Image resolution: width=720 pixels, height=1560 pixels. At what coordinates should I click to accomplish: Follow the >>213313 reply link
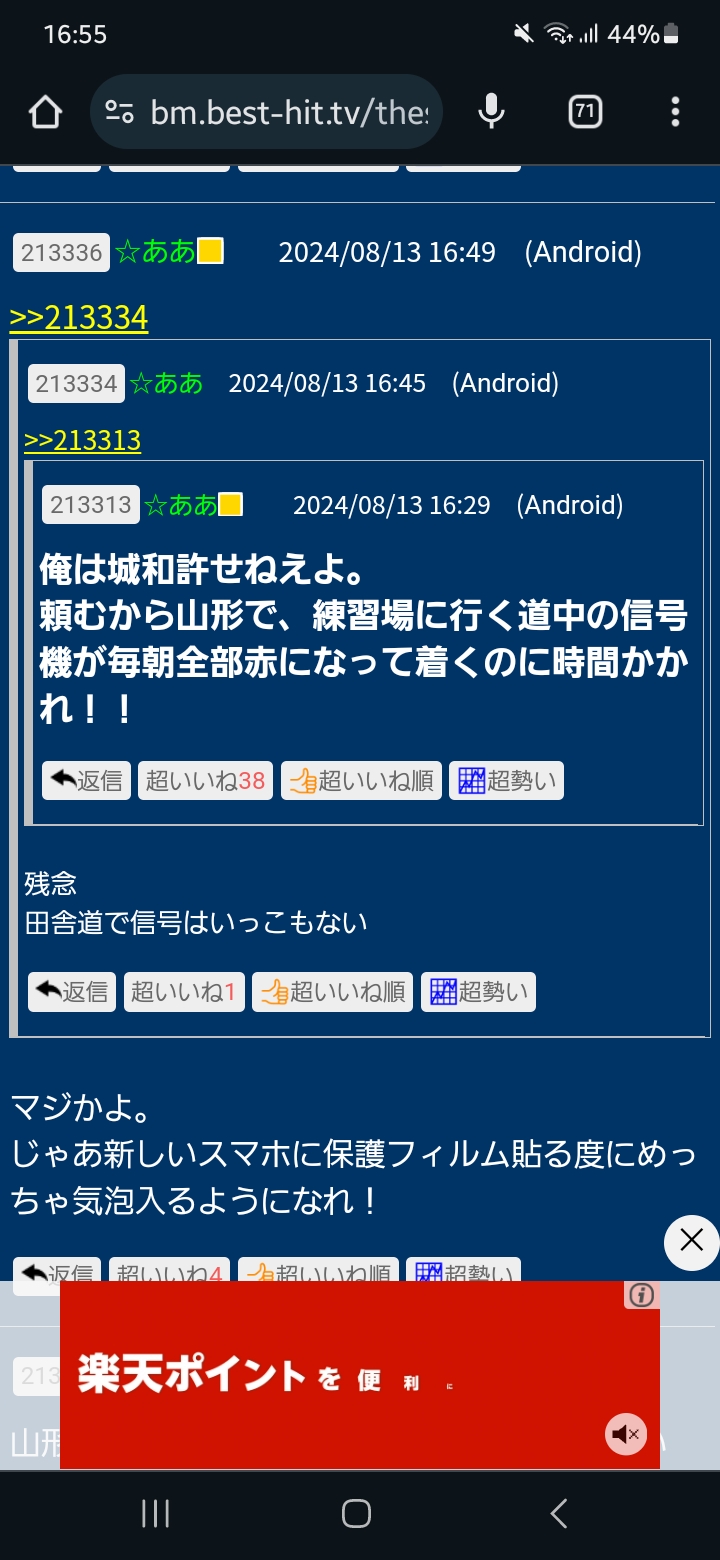tap(82, 441)
